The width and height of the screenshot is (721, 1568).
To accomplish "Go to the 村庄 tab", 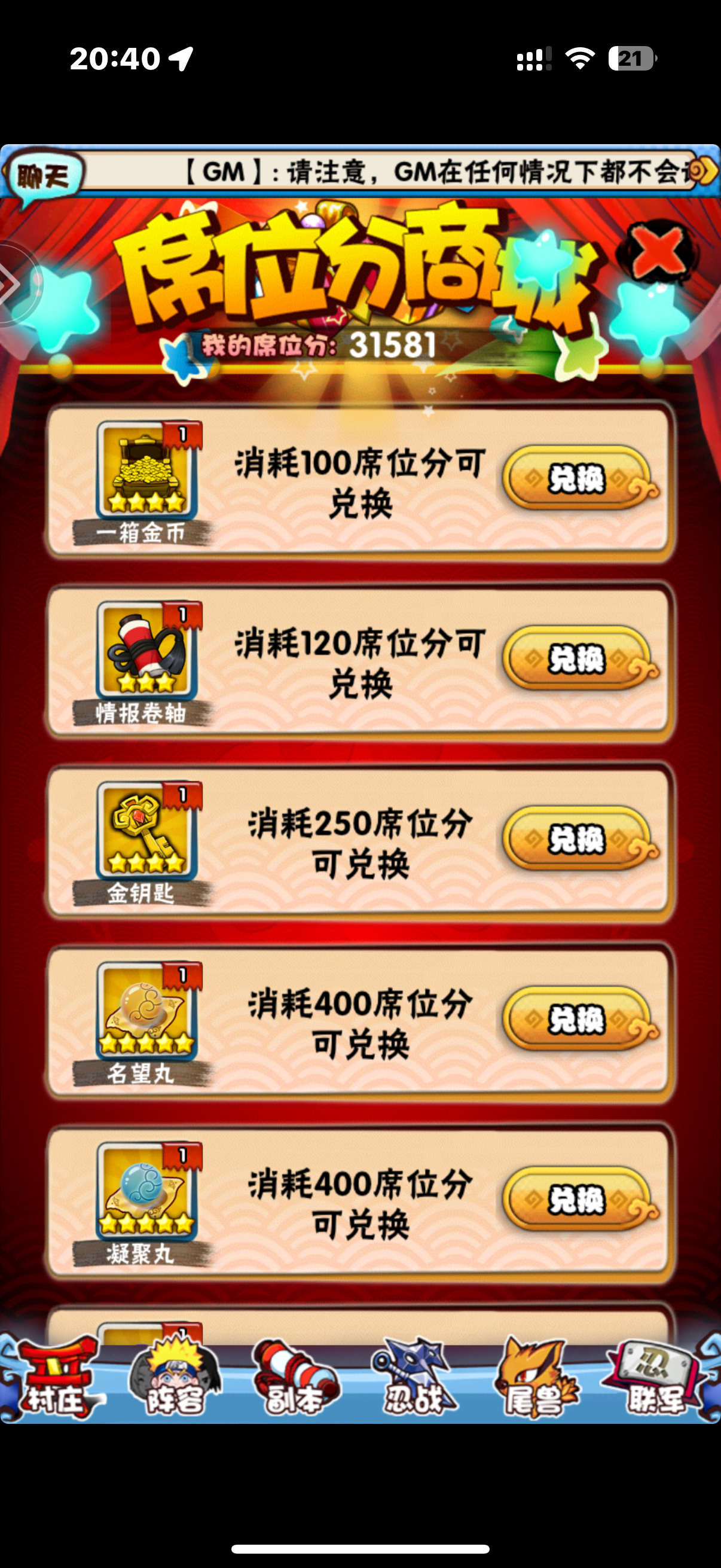I will (x=56, y=1379).
